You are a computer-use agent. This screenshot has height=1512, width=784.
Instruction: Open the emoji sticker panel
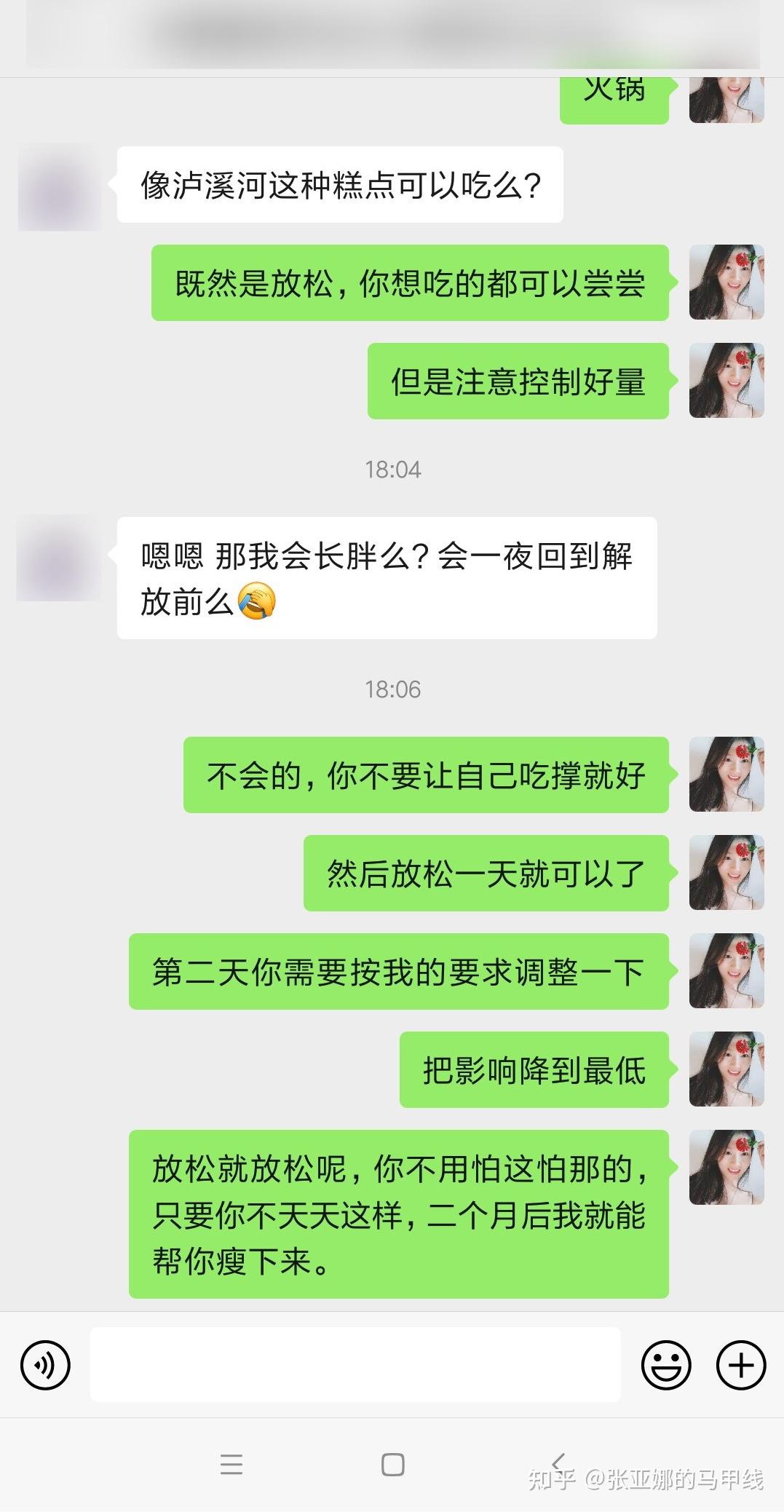(665, 1364)
